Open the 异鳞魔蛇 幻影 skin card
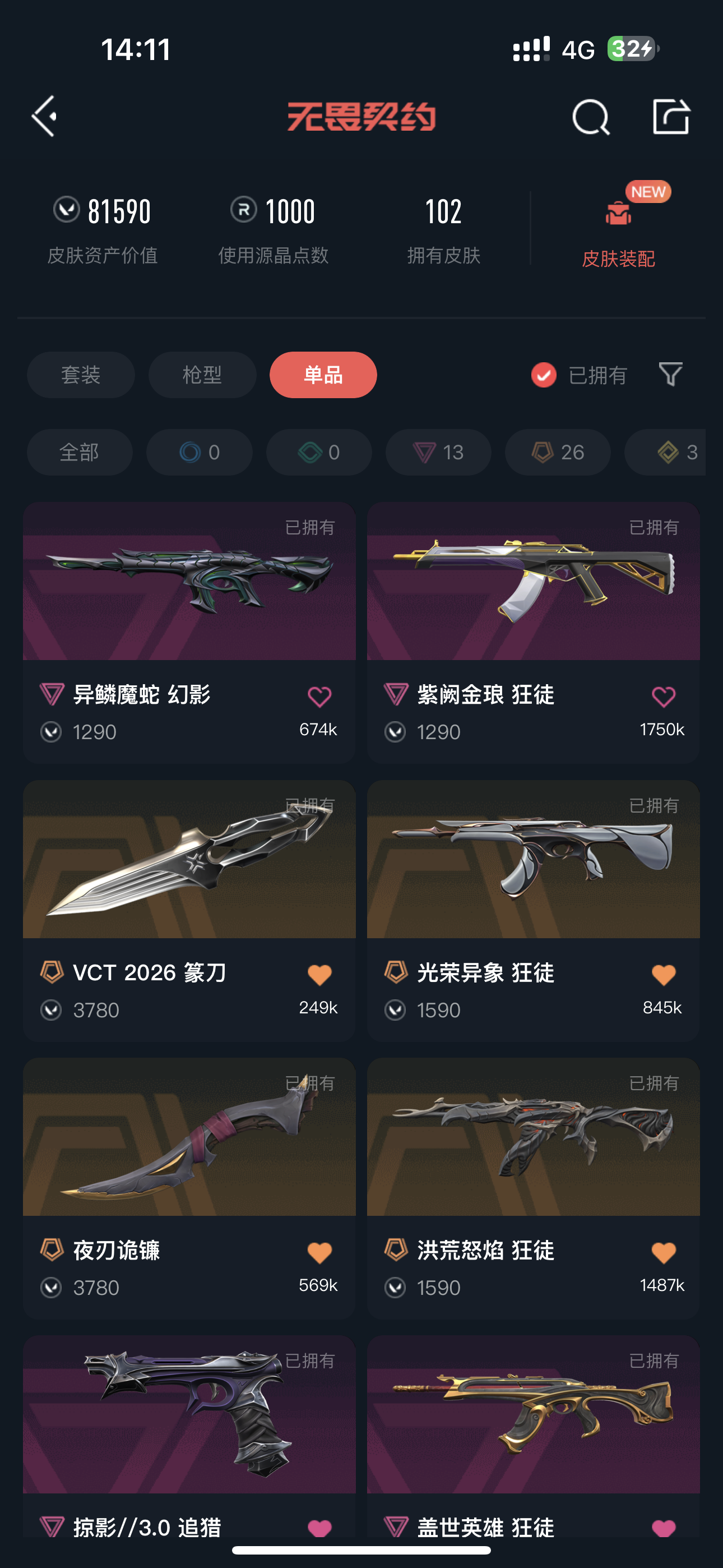 (x=189, y=633)
